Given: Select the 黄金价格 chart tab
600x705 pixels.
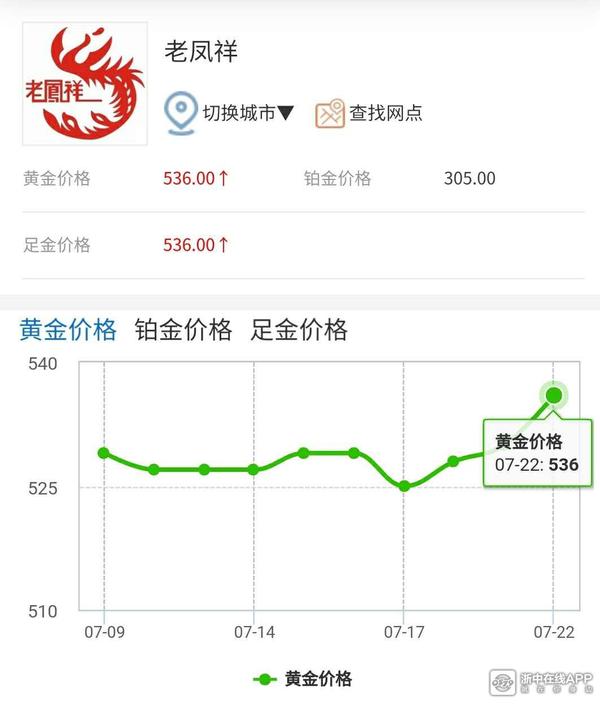Looking at the screenshot, I should click(68, 329).
